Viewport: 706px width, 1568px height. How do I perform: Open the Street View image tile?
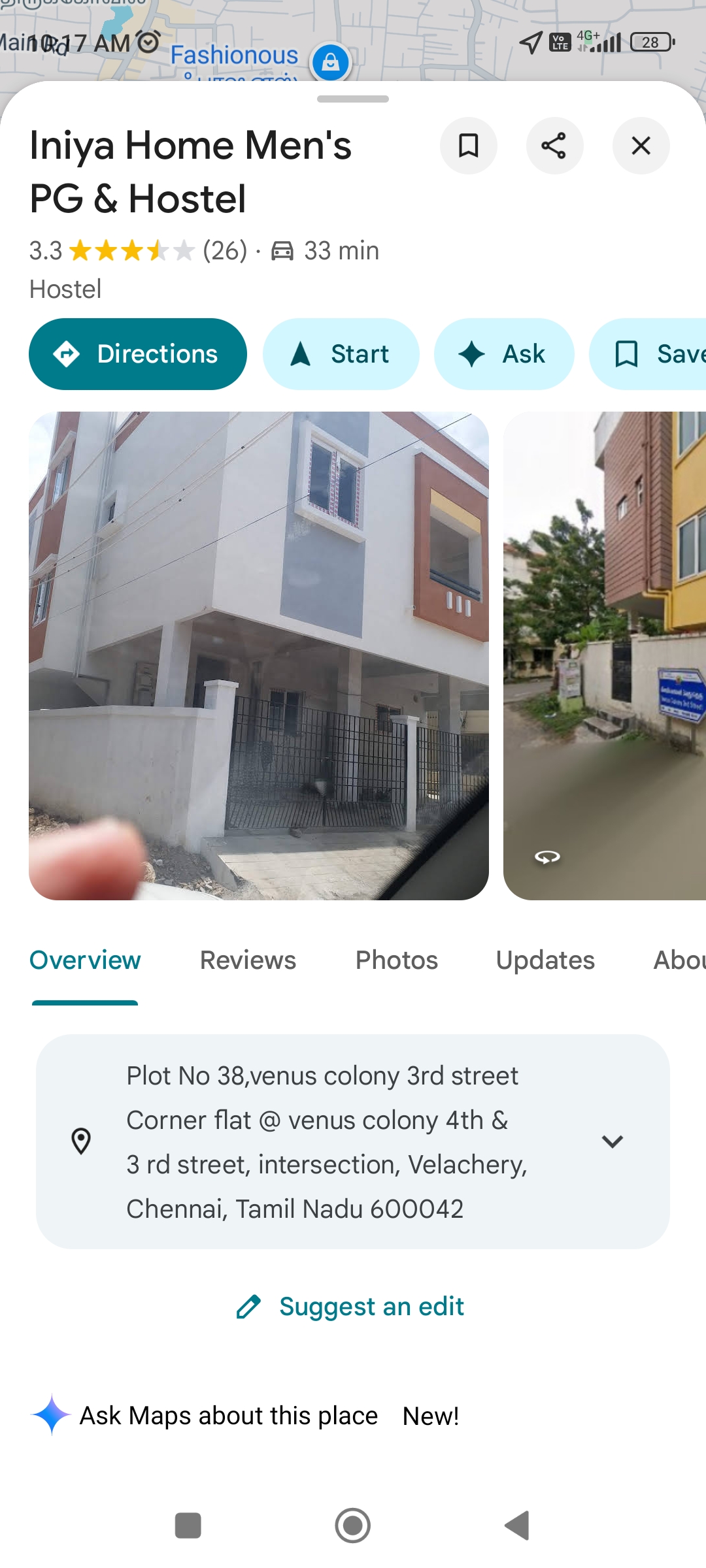coord(605,655)
